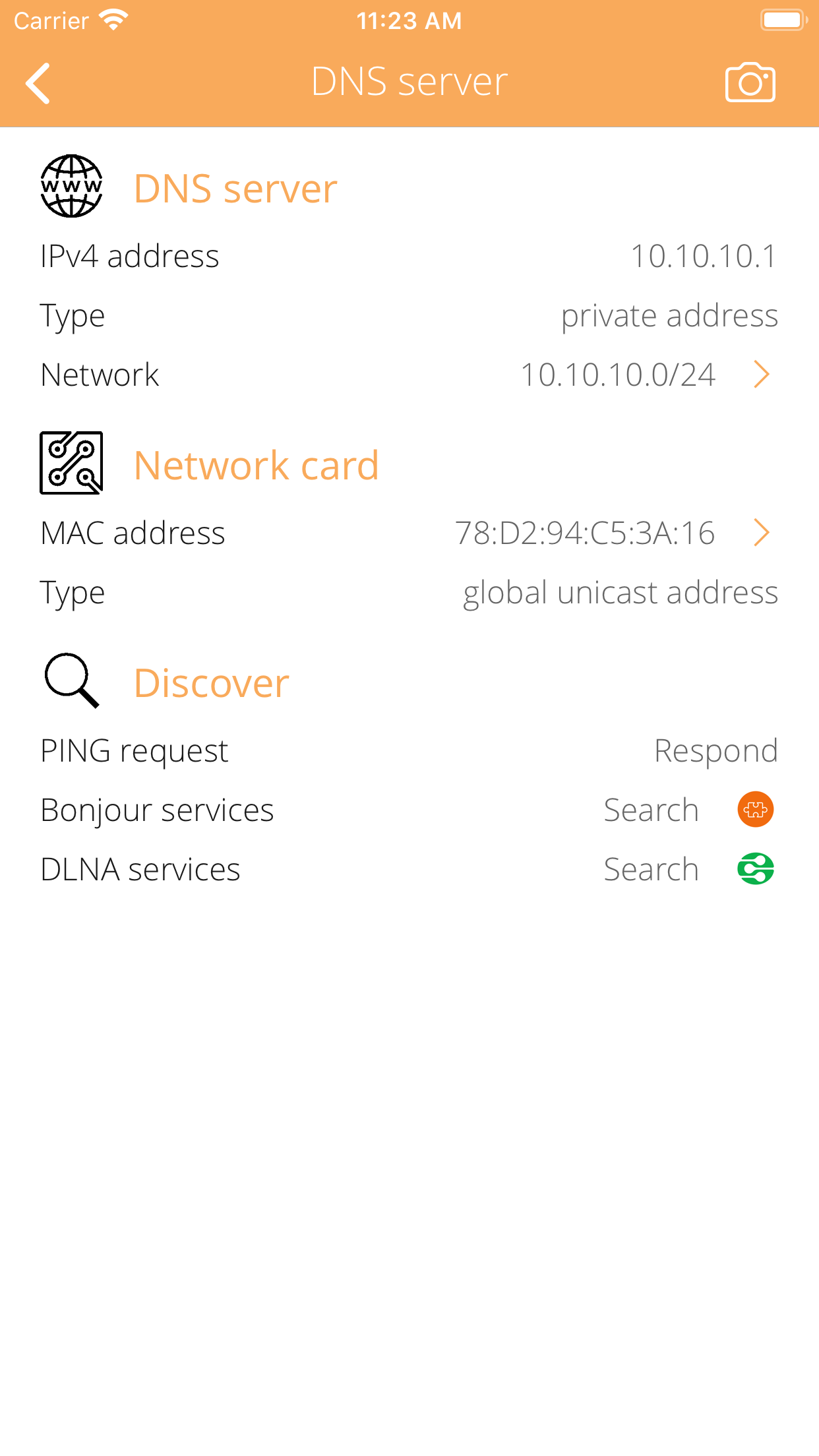Click Search next to DLNA services

point(652,868)
